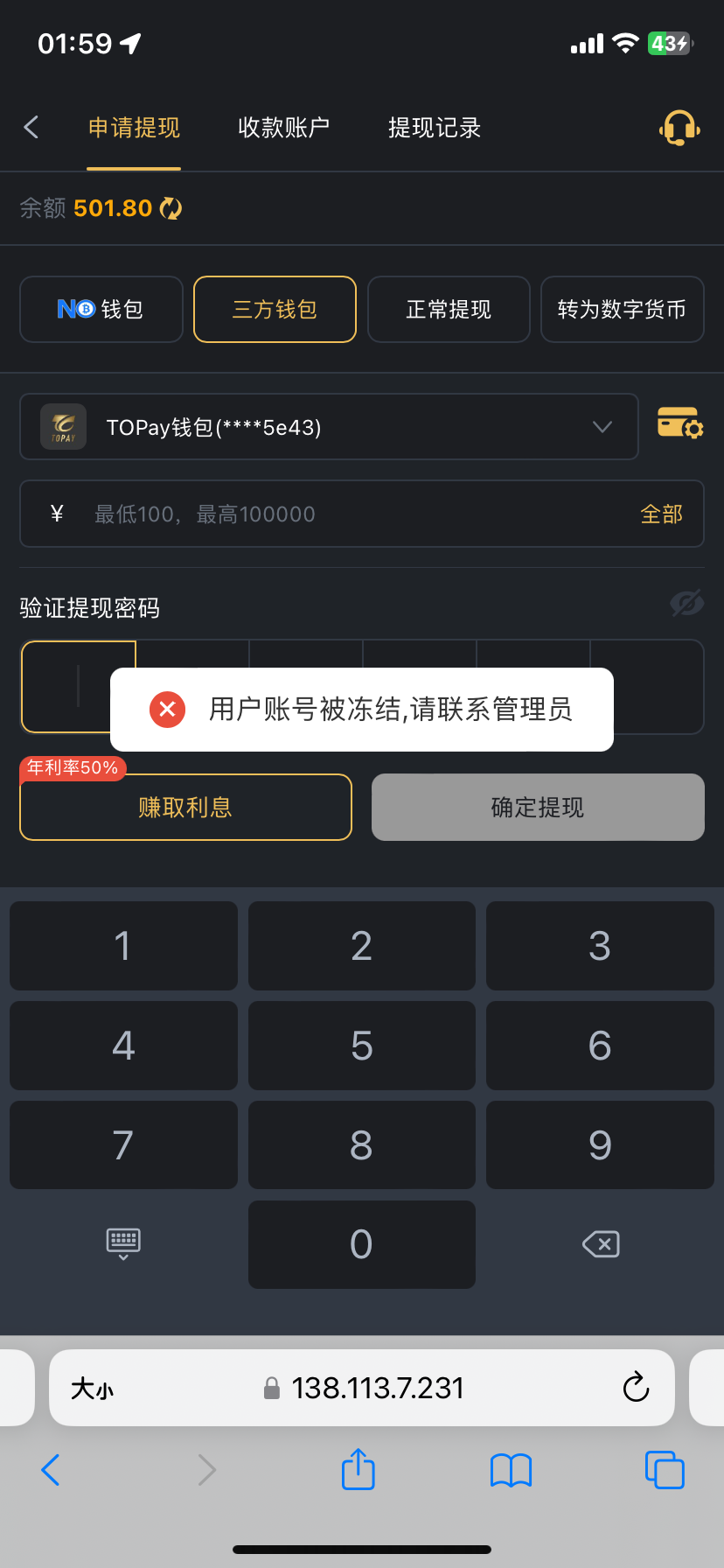724x1568 pixels.
Task: Confirm with 确定提现 button
Action: [538, 807]
